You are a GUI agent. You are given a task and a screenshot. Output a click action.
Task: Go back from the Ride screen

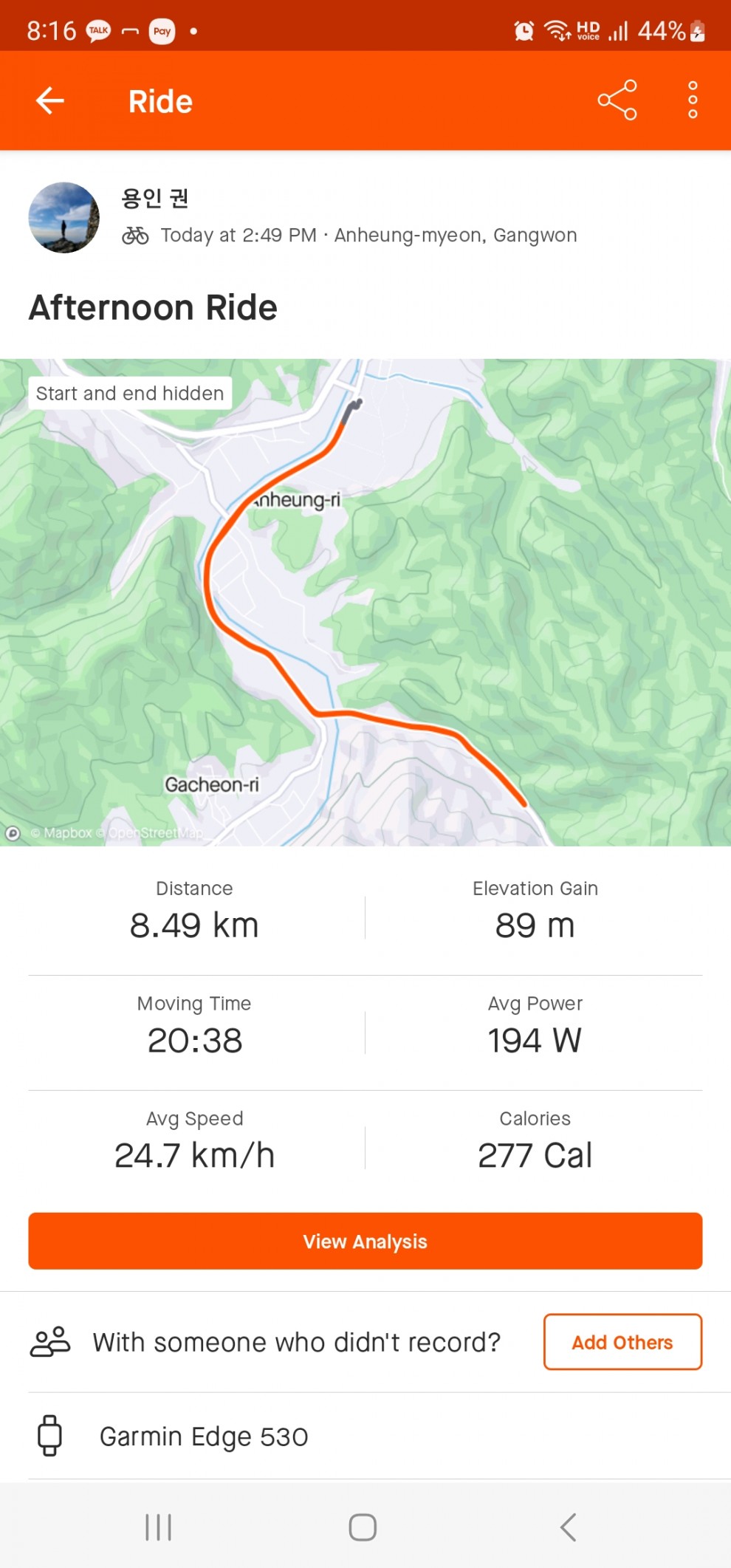[50, 100]
